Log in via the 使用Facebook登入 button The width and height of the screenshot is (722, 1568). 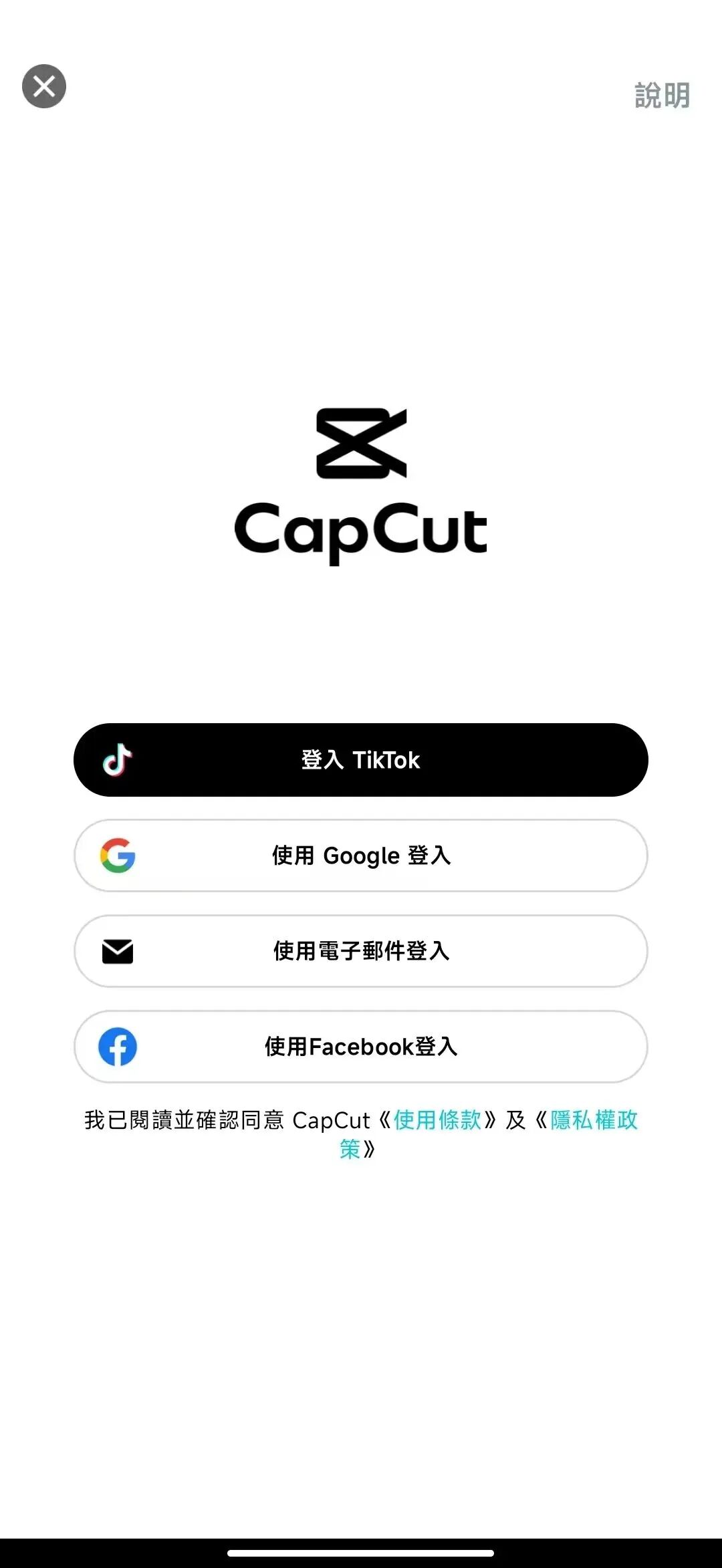point(361,1047)
